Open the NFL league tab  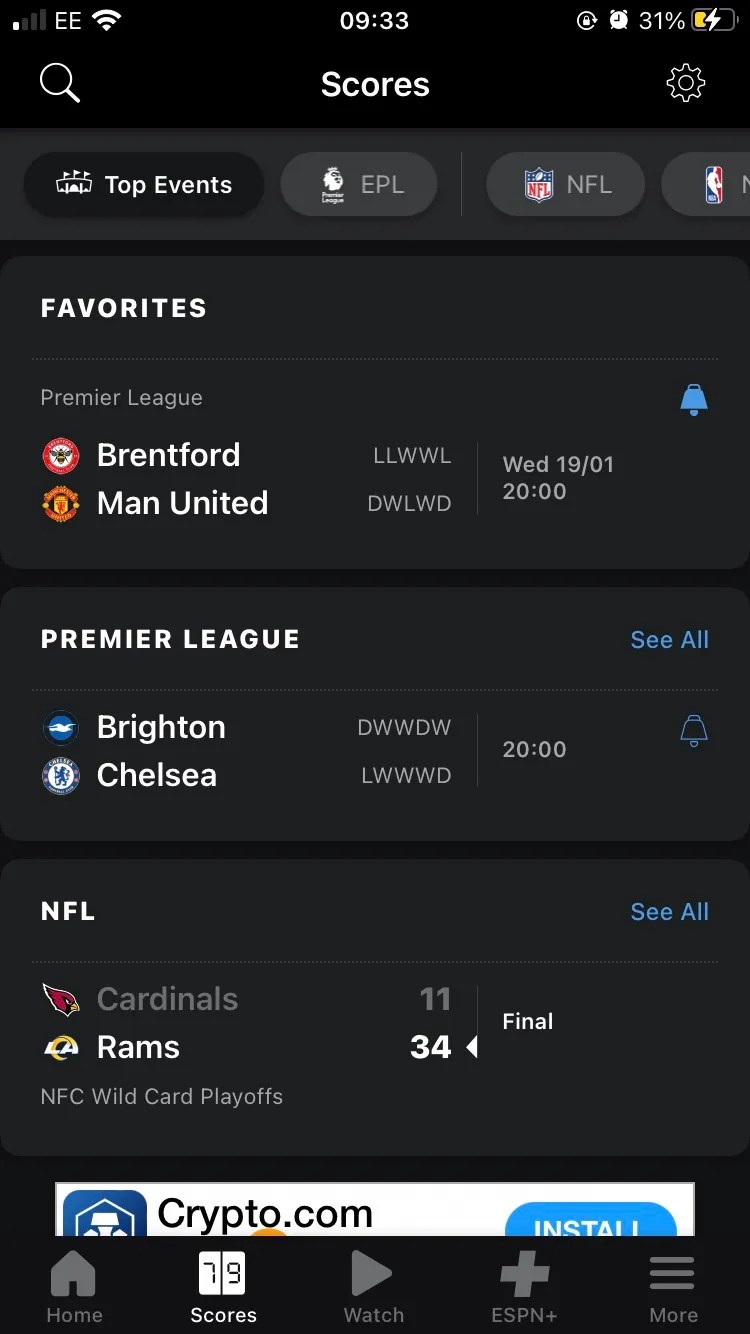coord(565,184)
